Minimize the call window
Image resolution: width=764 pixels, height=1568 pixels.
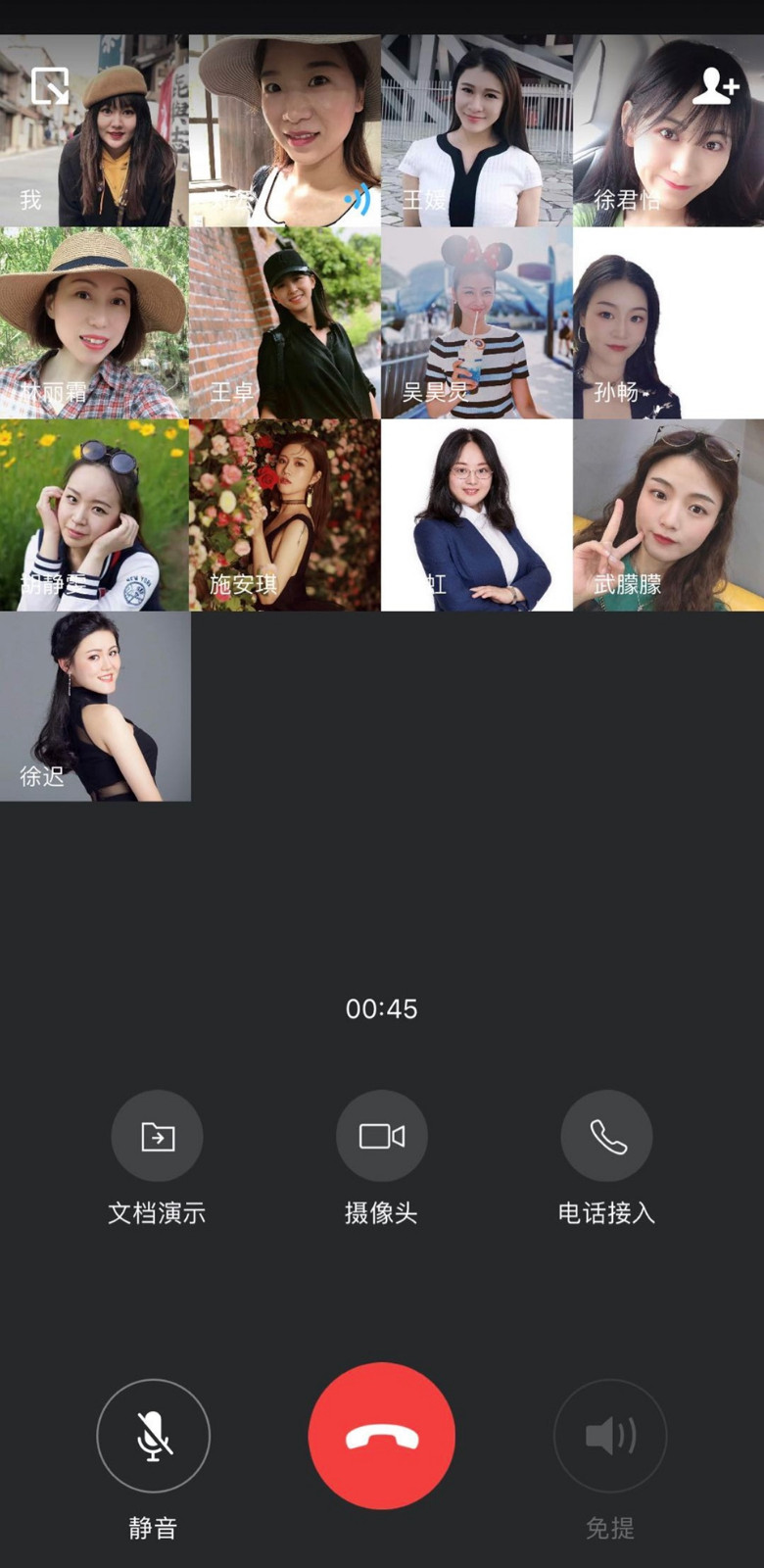[50, 86]
